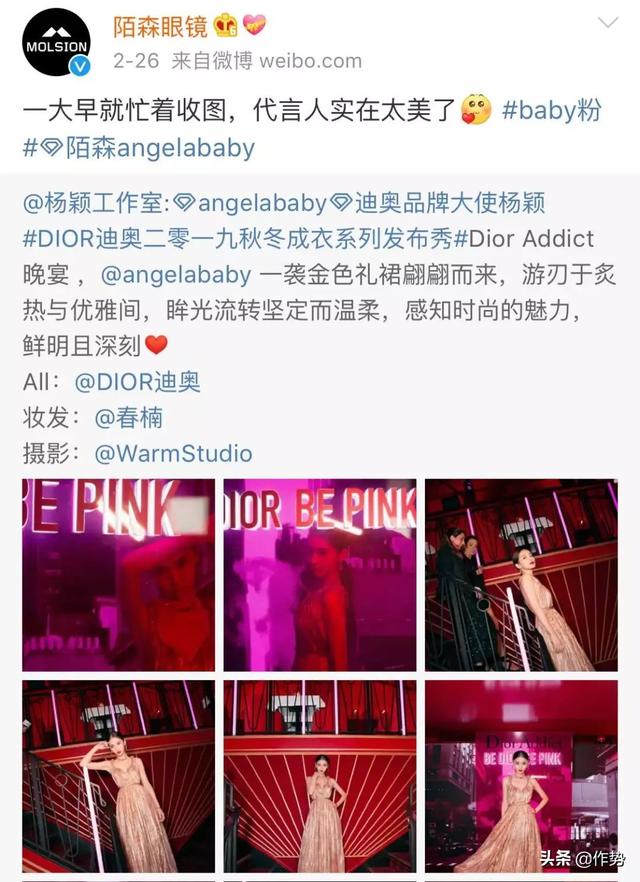View the centered photo with the red sunburst backdrop

pyautogui.click(x=319, y=776)
